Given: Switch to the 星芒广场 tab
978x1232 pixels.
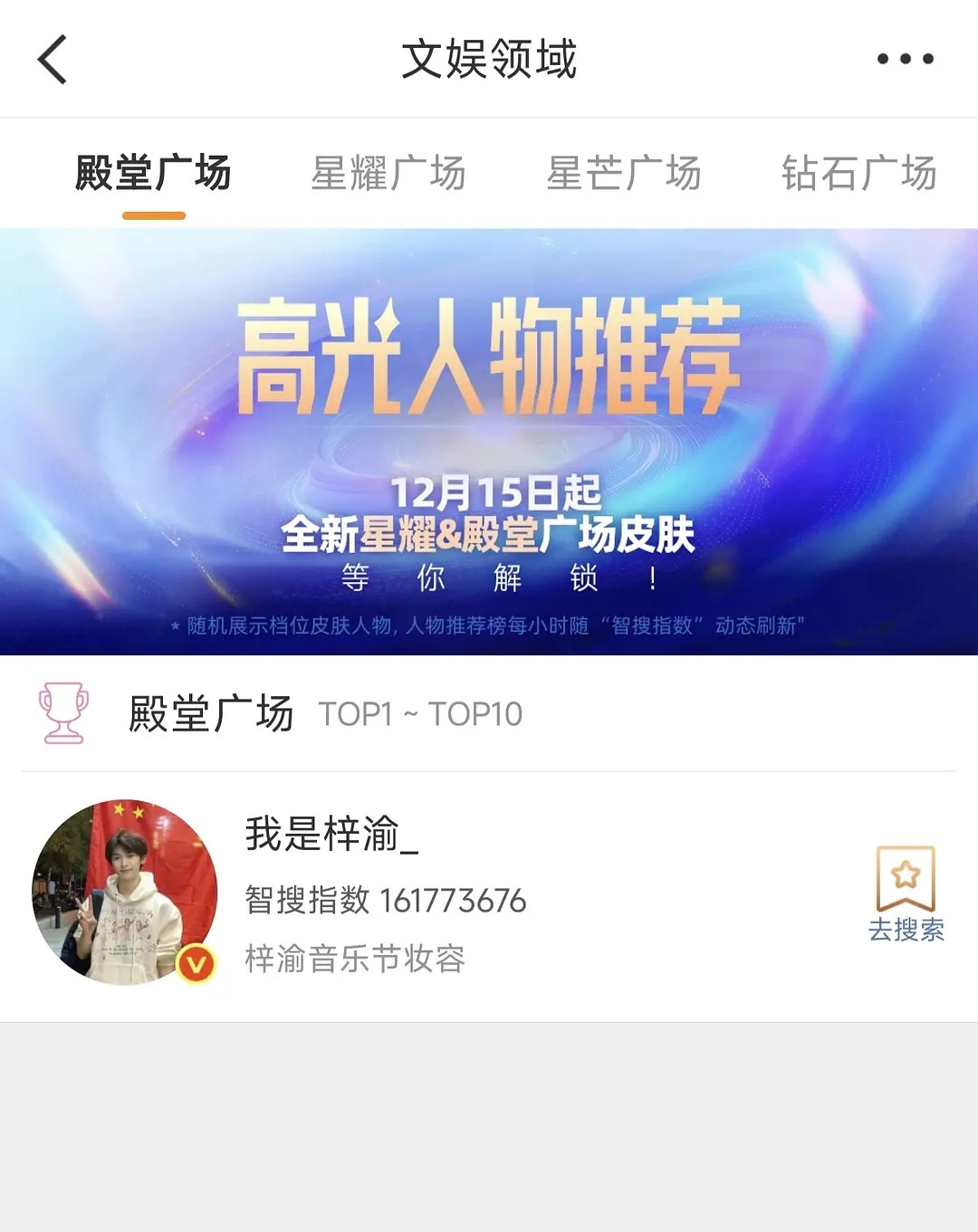Looking at the screenshot, I should coord(624,173).
